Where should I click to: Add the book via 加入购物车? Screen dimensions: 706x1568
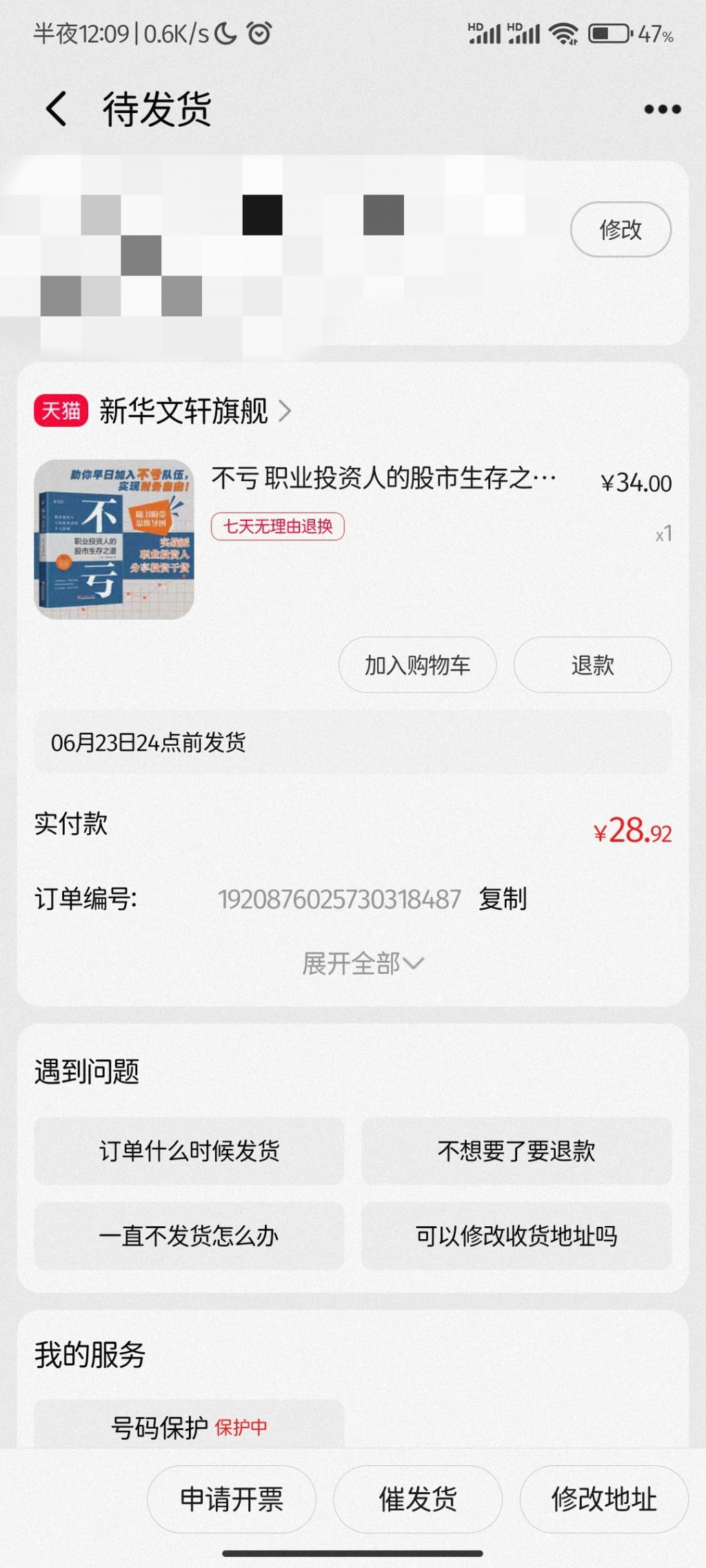[417, 665]
